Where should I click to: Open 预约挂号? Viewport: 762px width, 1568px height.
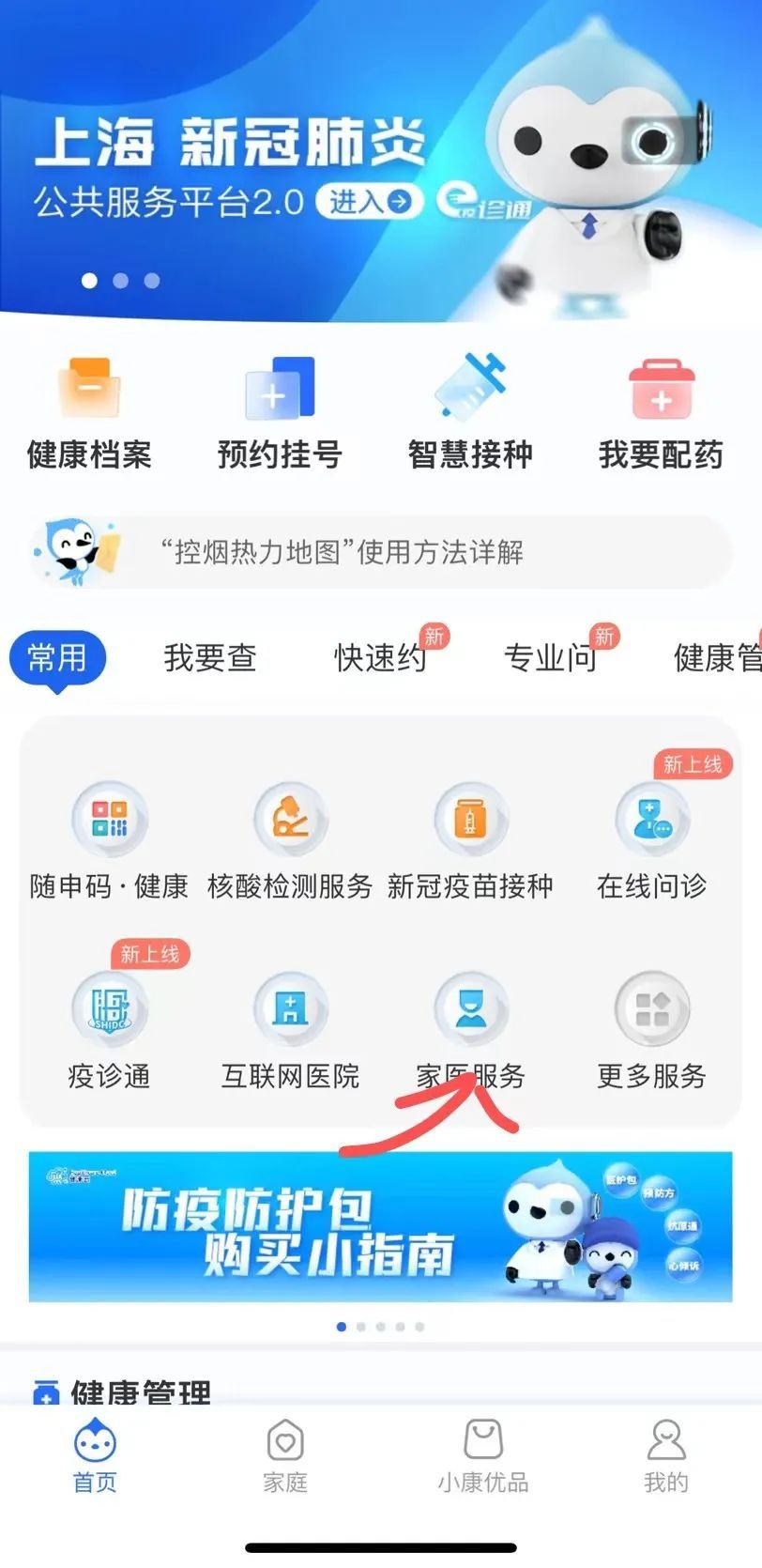280,413
